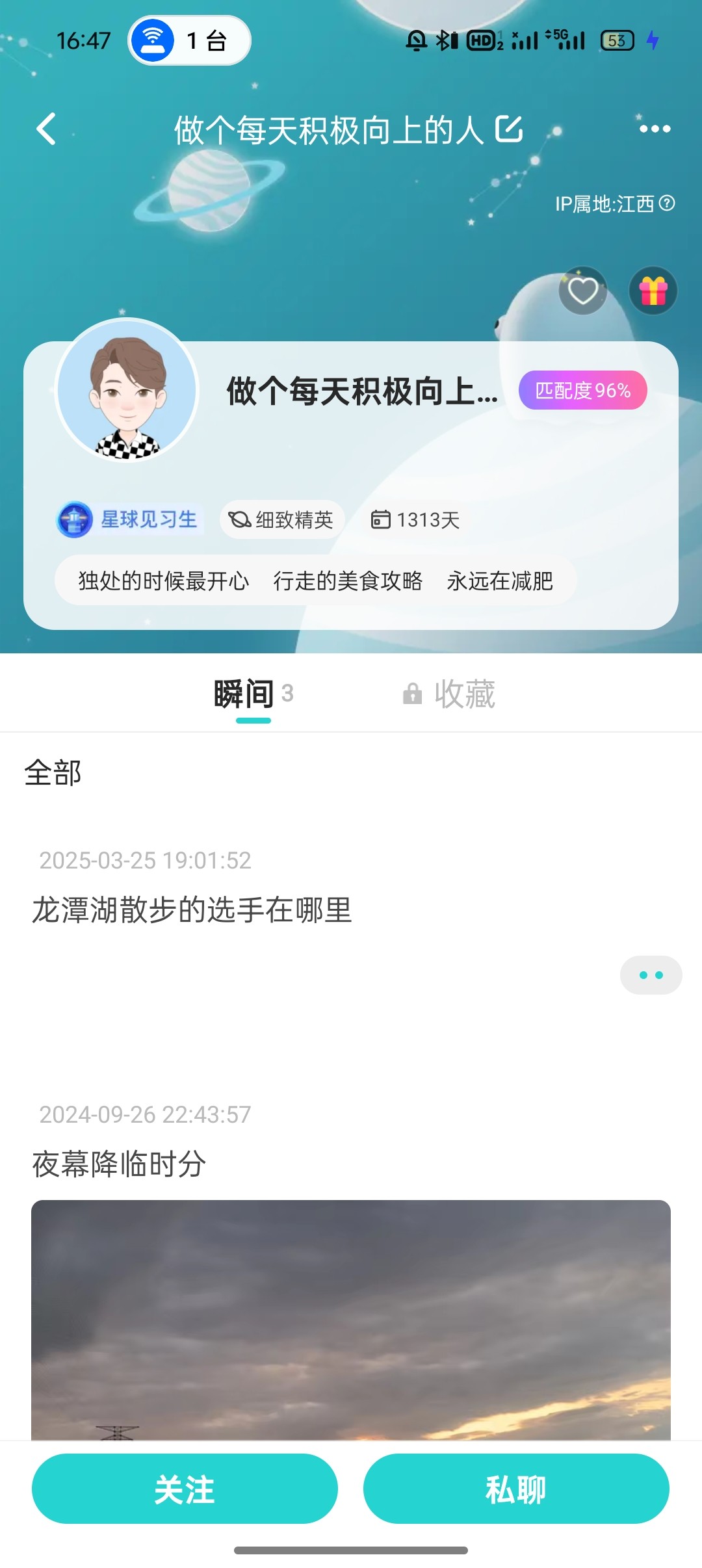Screen dimensions: 702x1568
Task: Switch to the locked 收藏 tab
Action: coord(448,694)
